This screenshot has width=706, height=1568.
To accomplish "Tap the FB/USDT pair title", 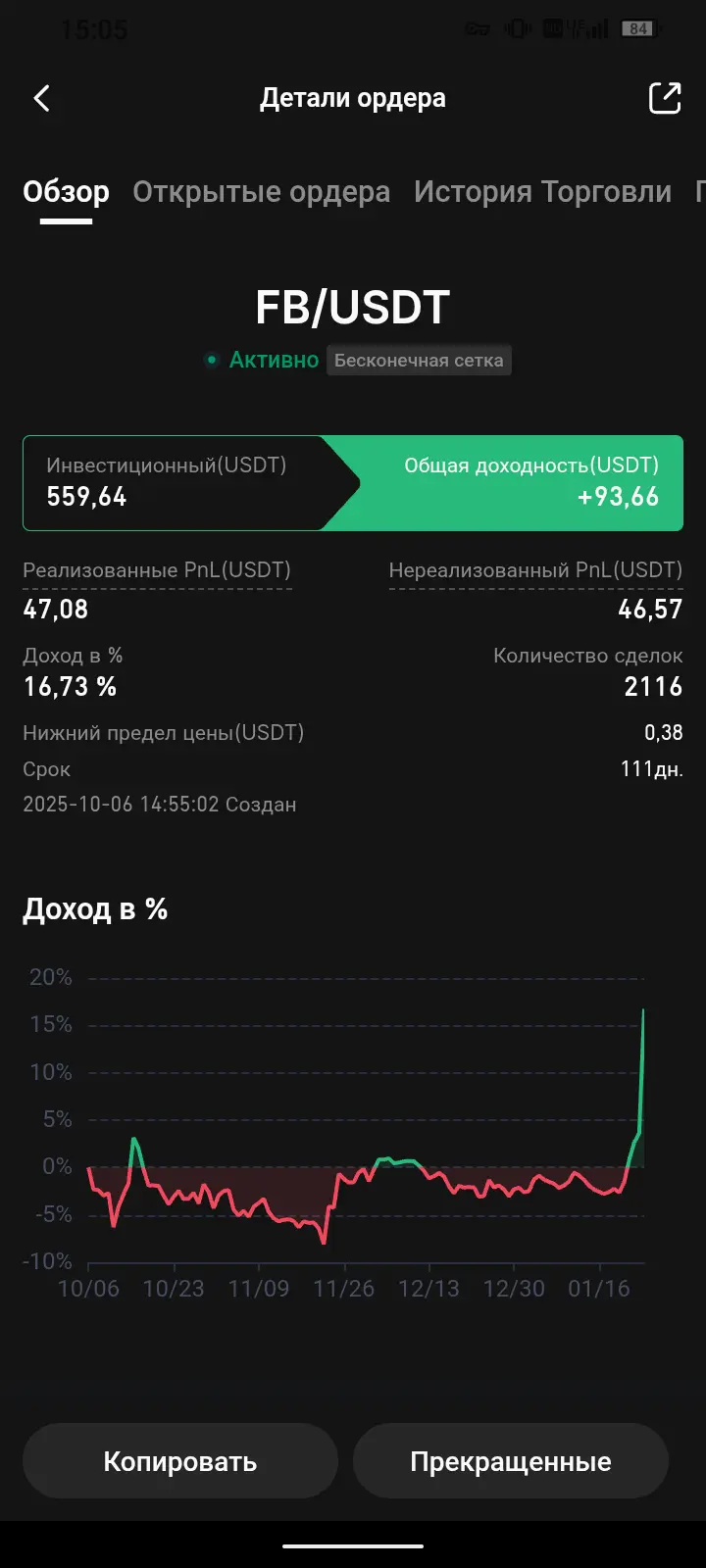I will (352, 307).
